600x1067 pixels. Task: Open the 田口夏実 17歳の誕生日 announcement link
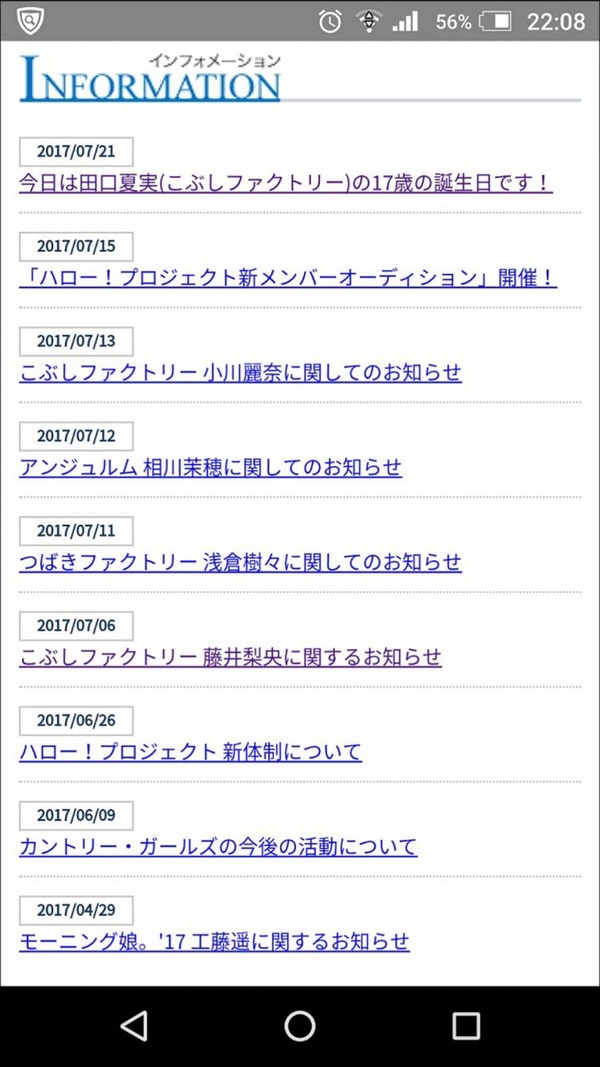pyautogui.click(x=286, y=183)
